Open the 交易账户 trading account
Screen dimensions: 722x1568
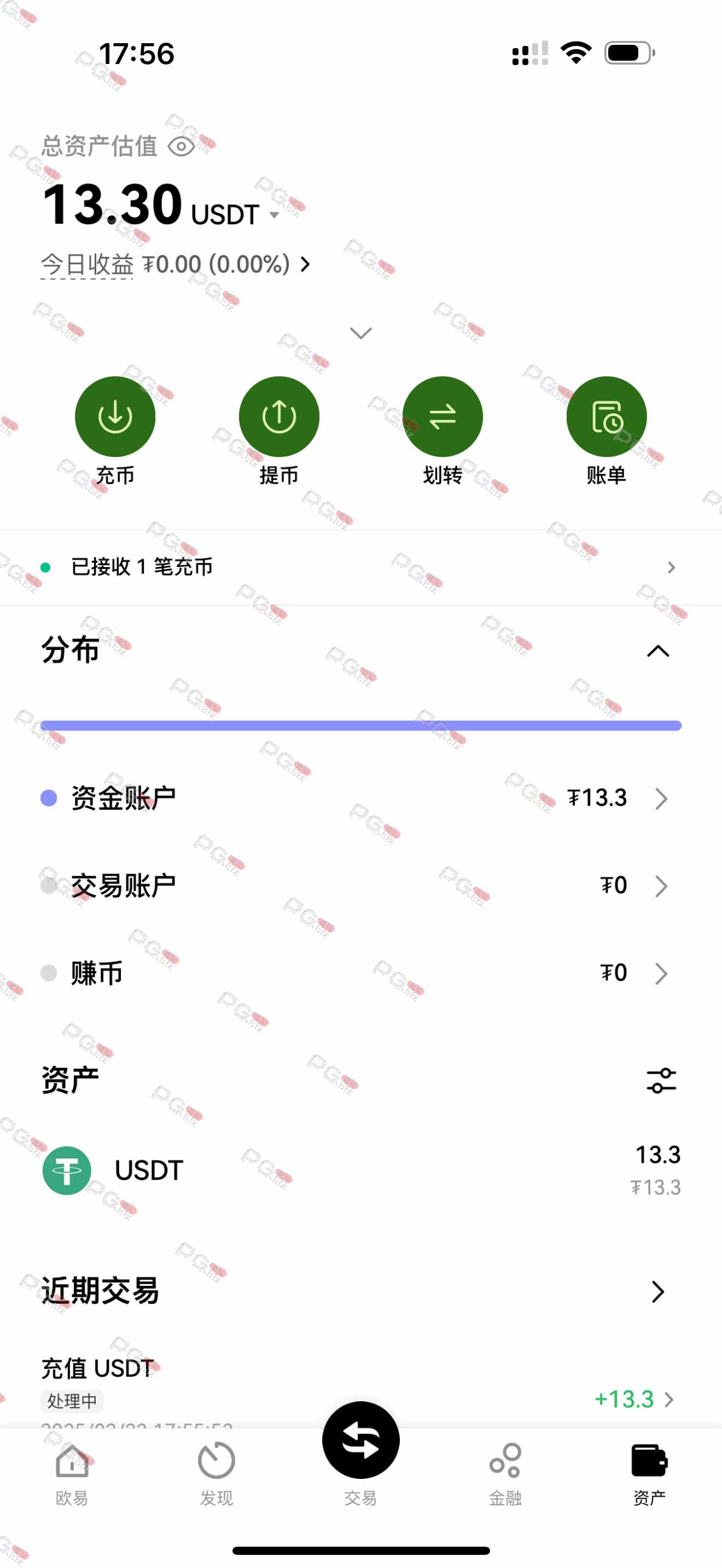[361, 886]
